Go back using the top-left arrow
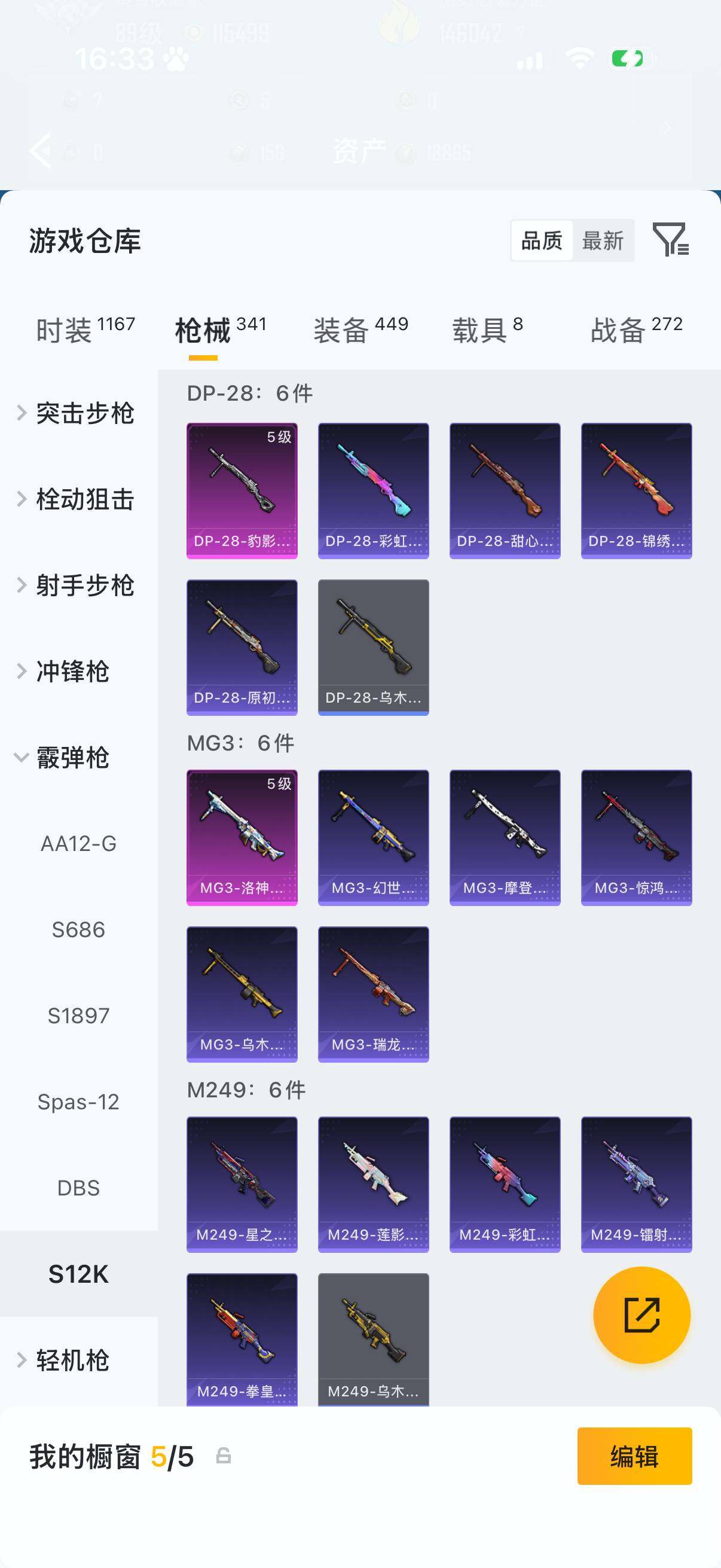Screen dimensions: 721x1568 pyautogui.click(x=41, y=150)
